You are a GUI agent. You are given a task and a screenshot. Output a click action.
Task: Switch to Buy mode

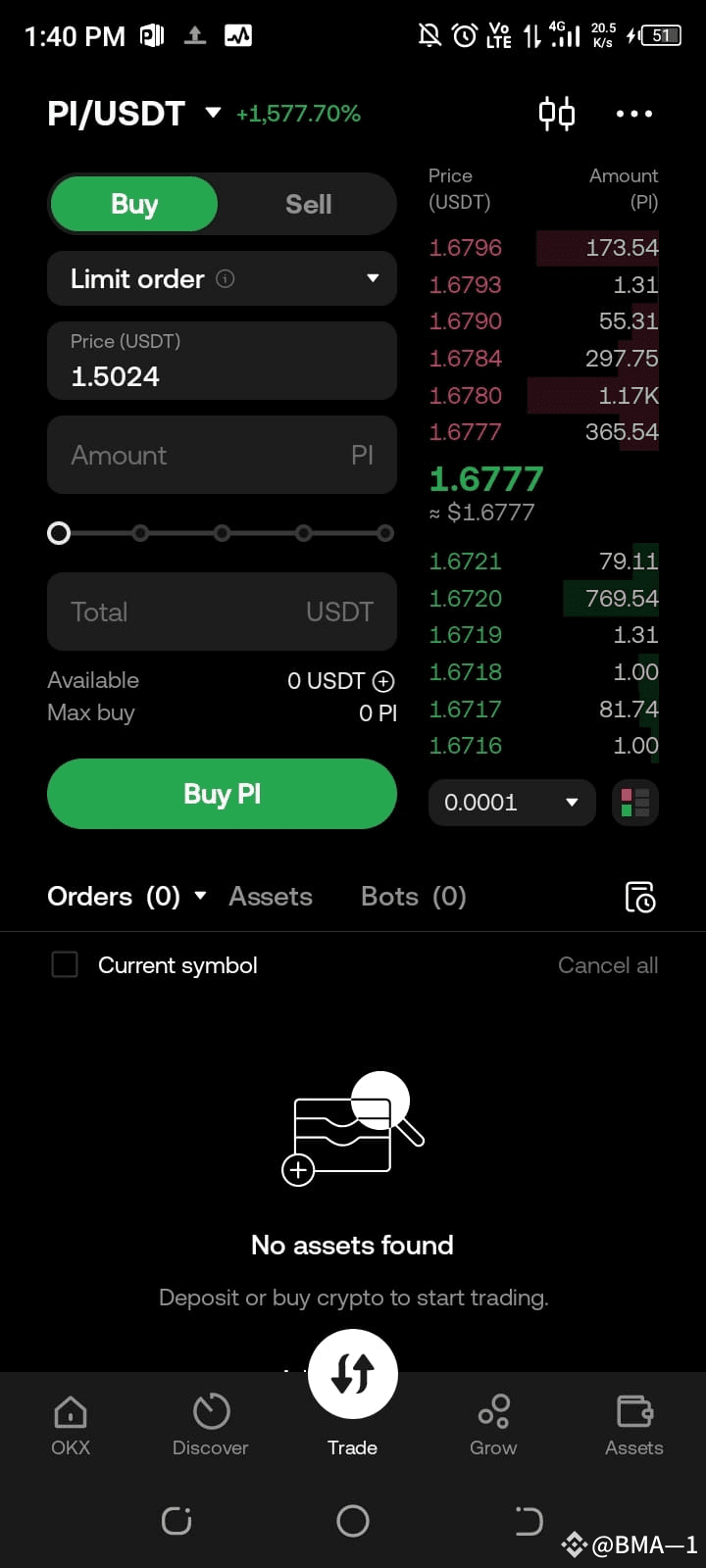point(133,204)
